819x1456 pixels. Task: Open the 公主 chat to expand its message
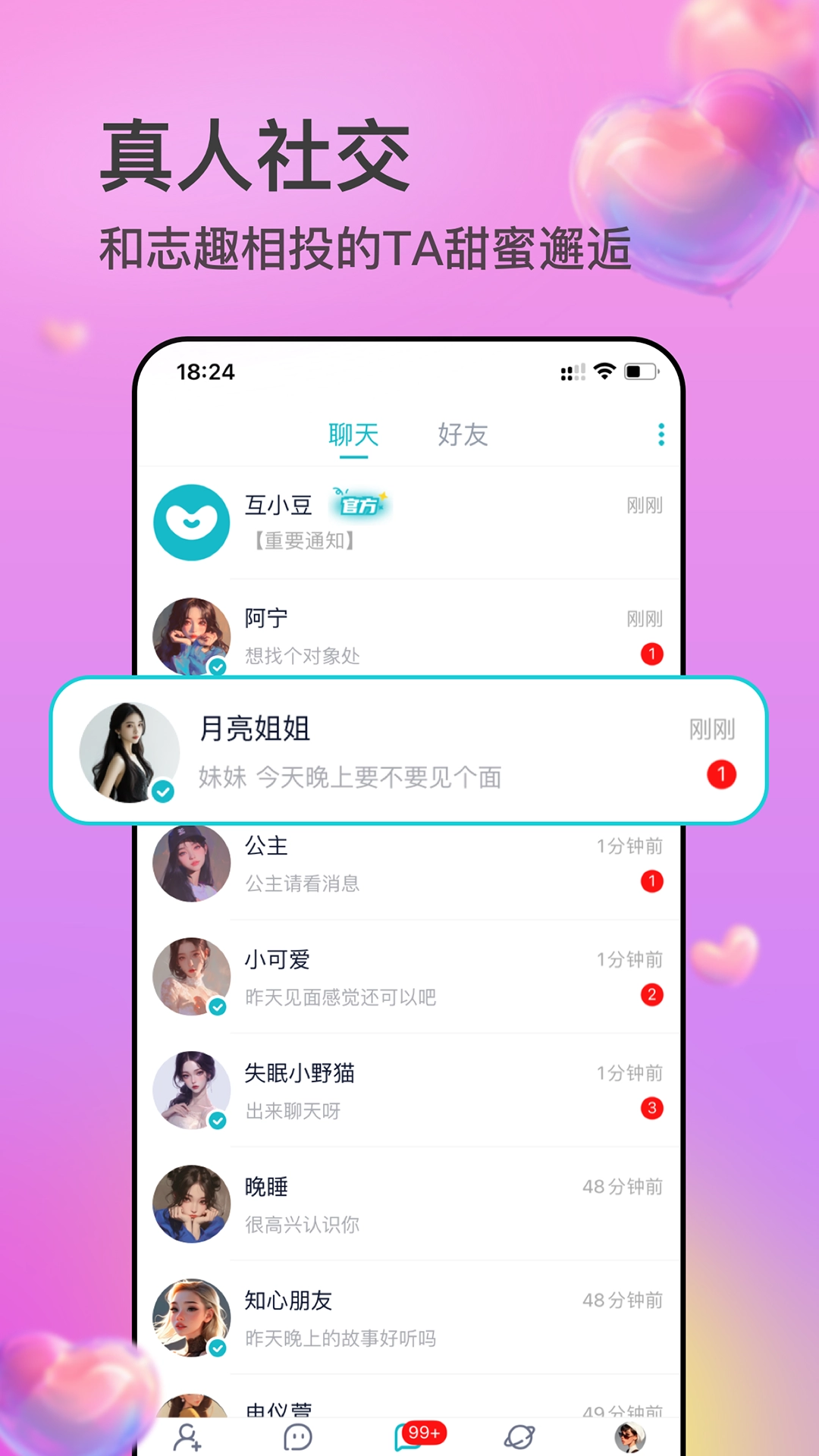tap(409, 864)
